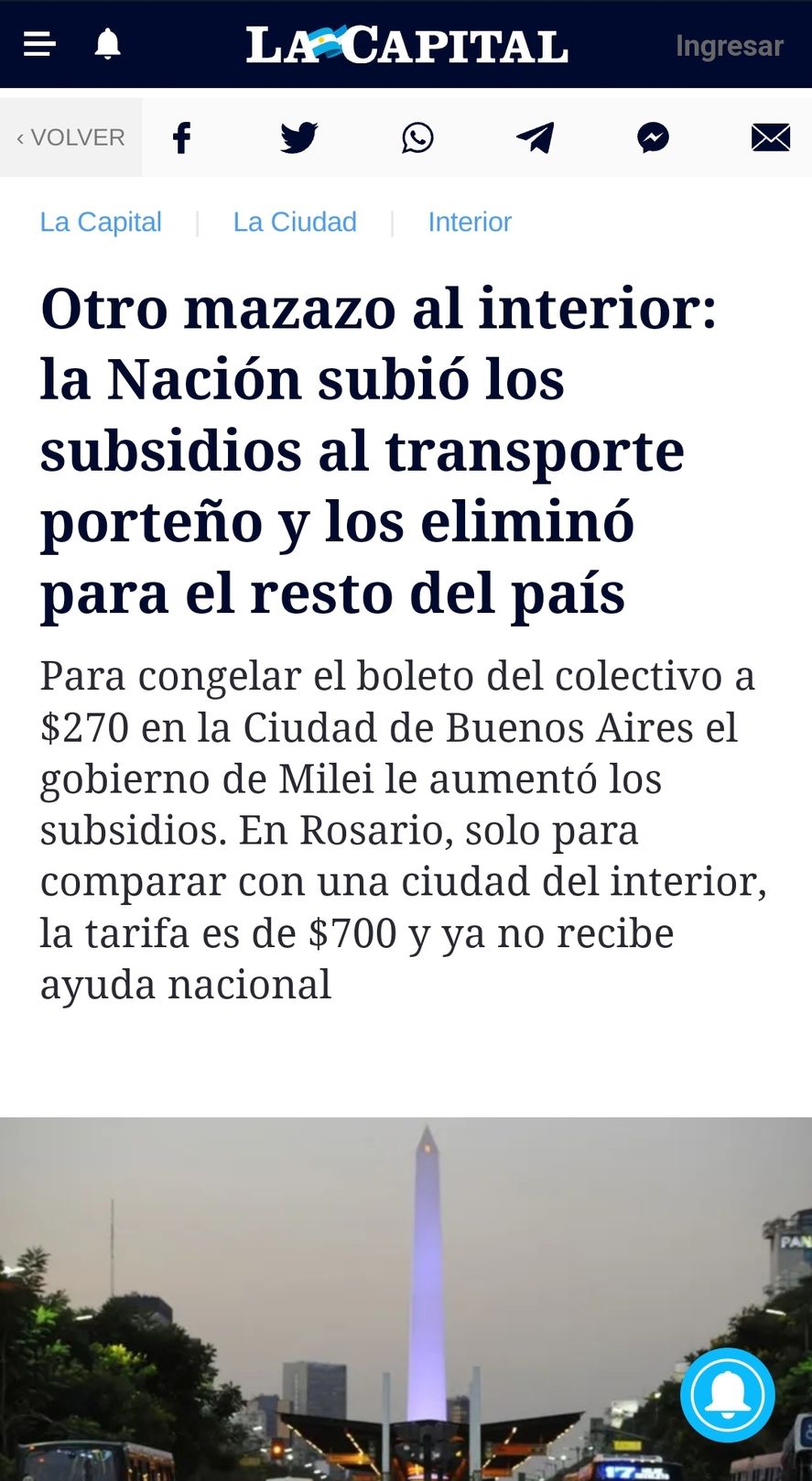Screen dimensions: 812x1481
Task: Share the article on Twitter
Action: point(299,138)
